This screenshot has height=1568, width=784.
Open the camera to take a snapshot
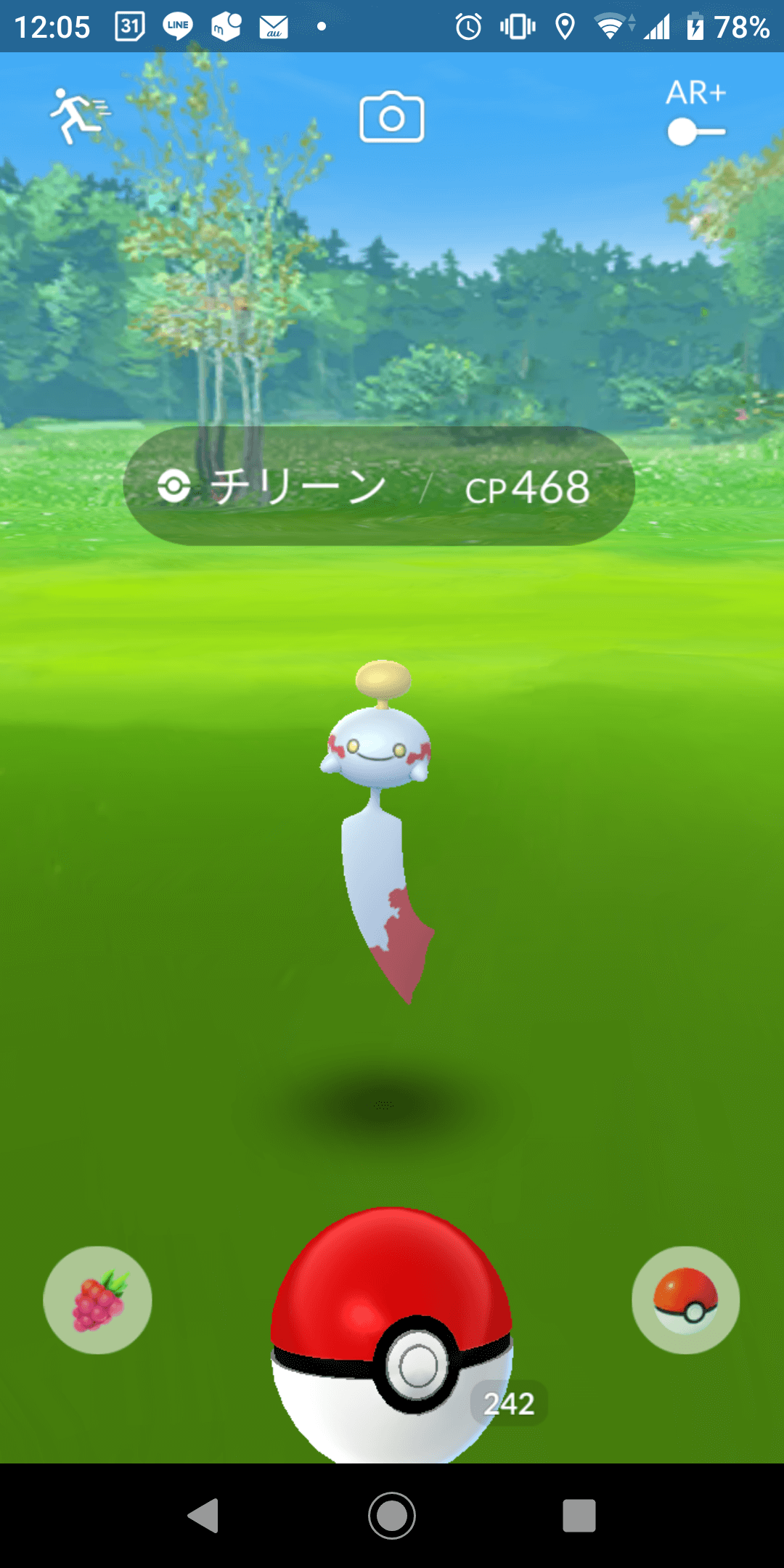[x=392, y=118]
